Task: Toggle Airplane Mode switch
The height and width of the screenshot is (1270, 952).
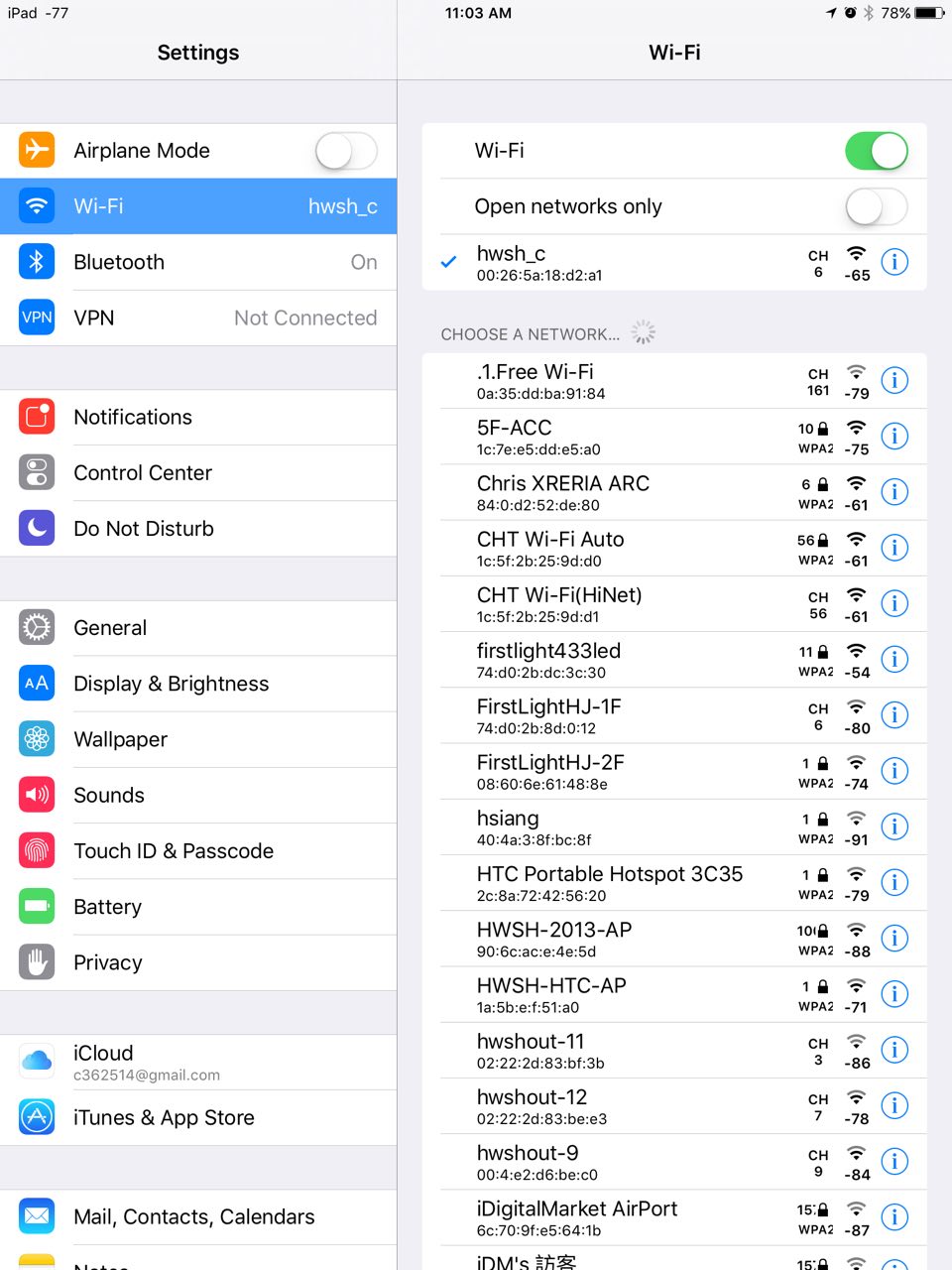Action: tap(346, 151)
